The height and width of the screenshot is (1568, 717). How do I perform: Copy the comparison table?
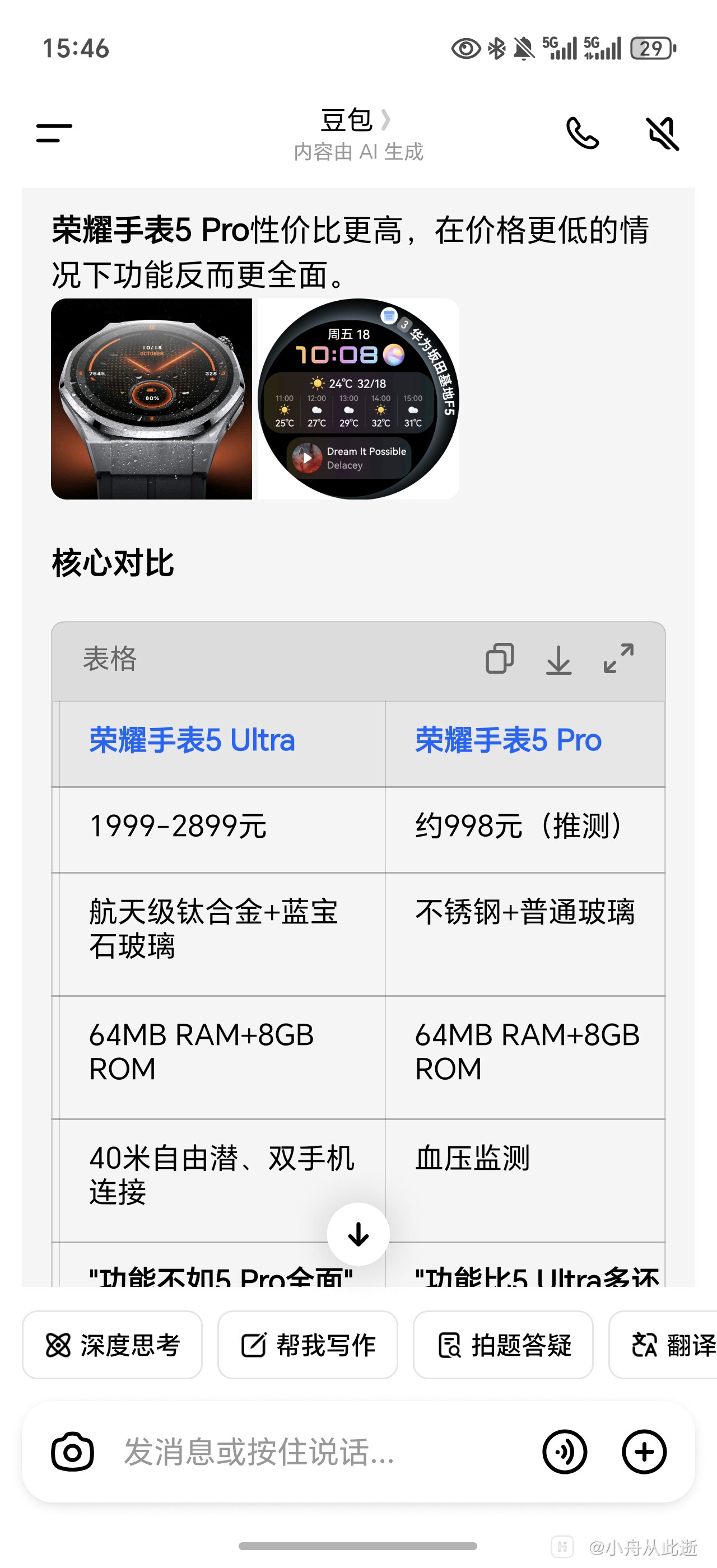point(499,659)
